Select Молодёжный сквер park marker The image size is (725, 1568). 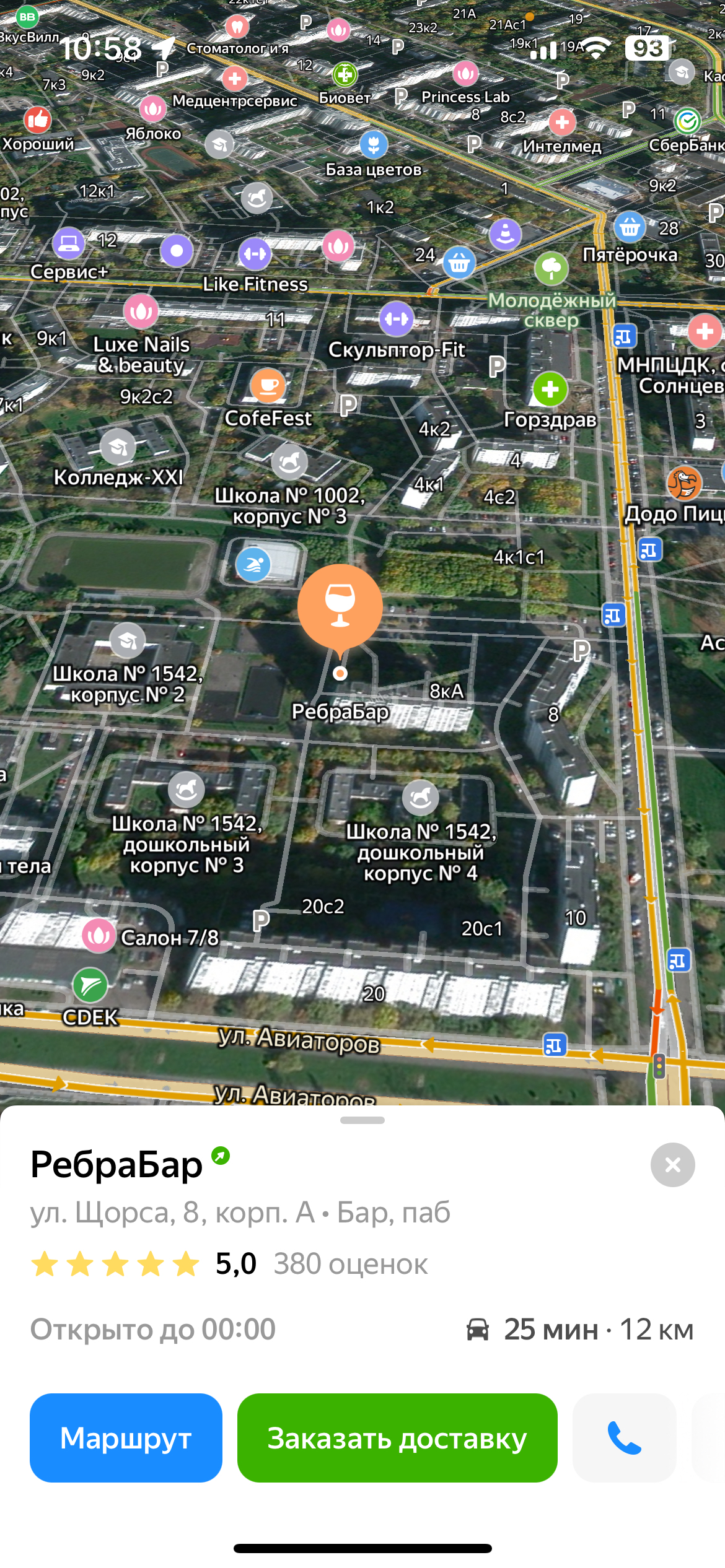[x=551, y=268]
